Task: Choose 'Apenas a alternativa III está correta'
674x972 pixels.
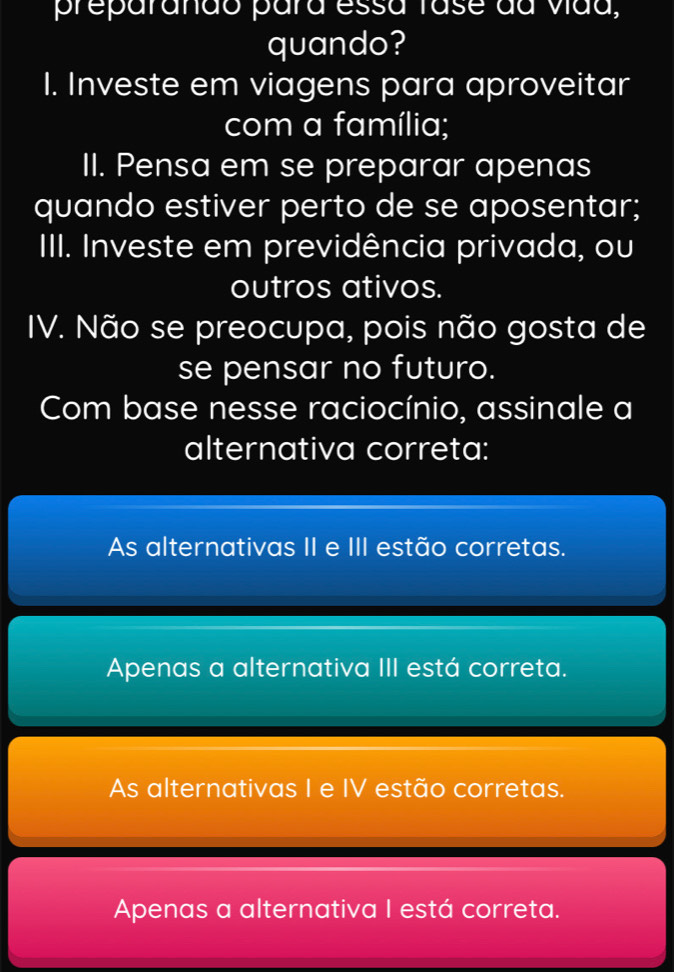Action: point(337,668)
